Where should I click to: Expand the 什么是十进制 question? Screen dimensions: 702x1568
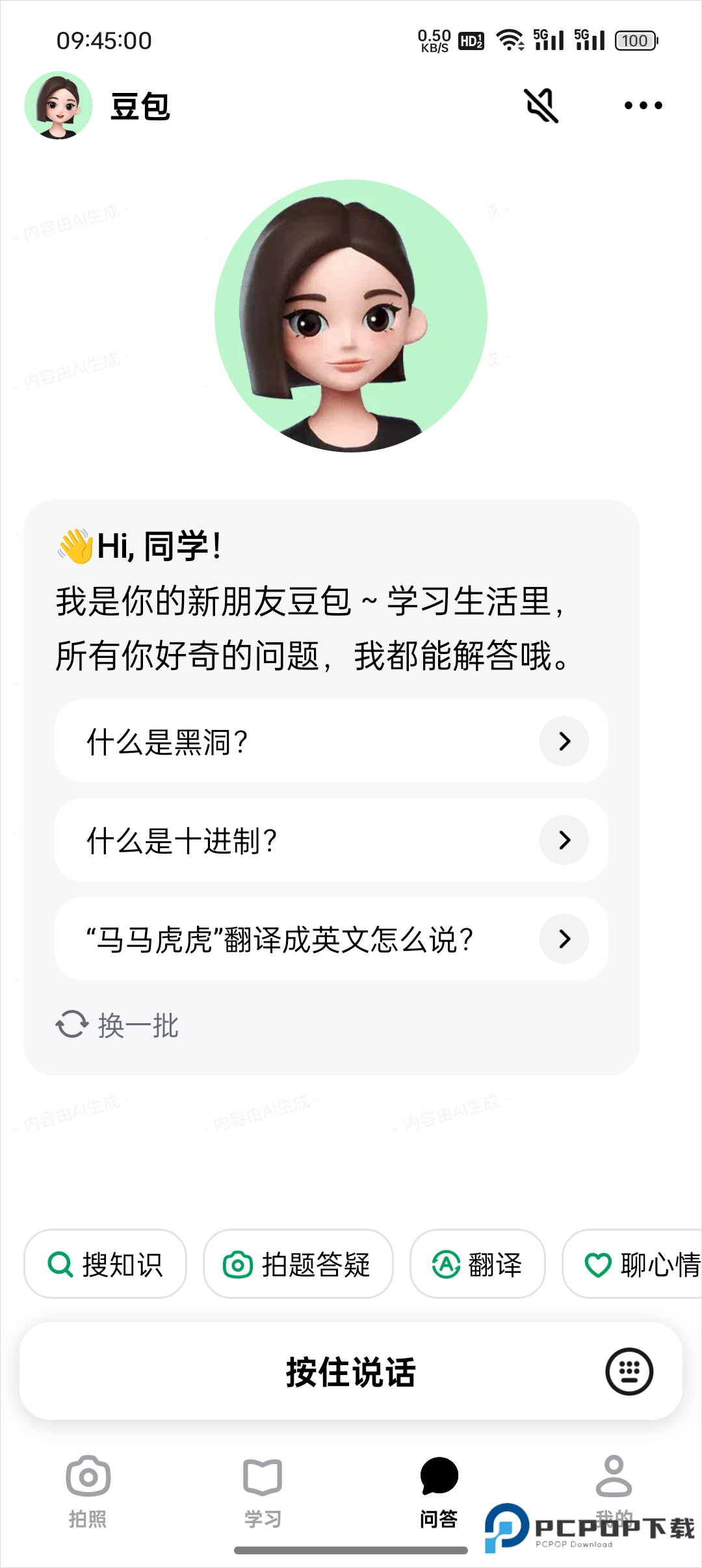tap(563, 840)
